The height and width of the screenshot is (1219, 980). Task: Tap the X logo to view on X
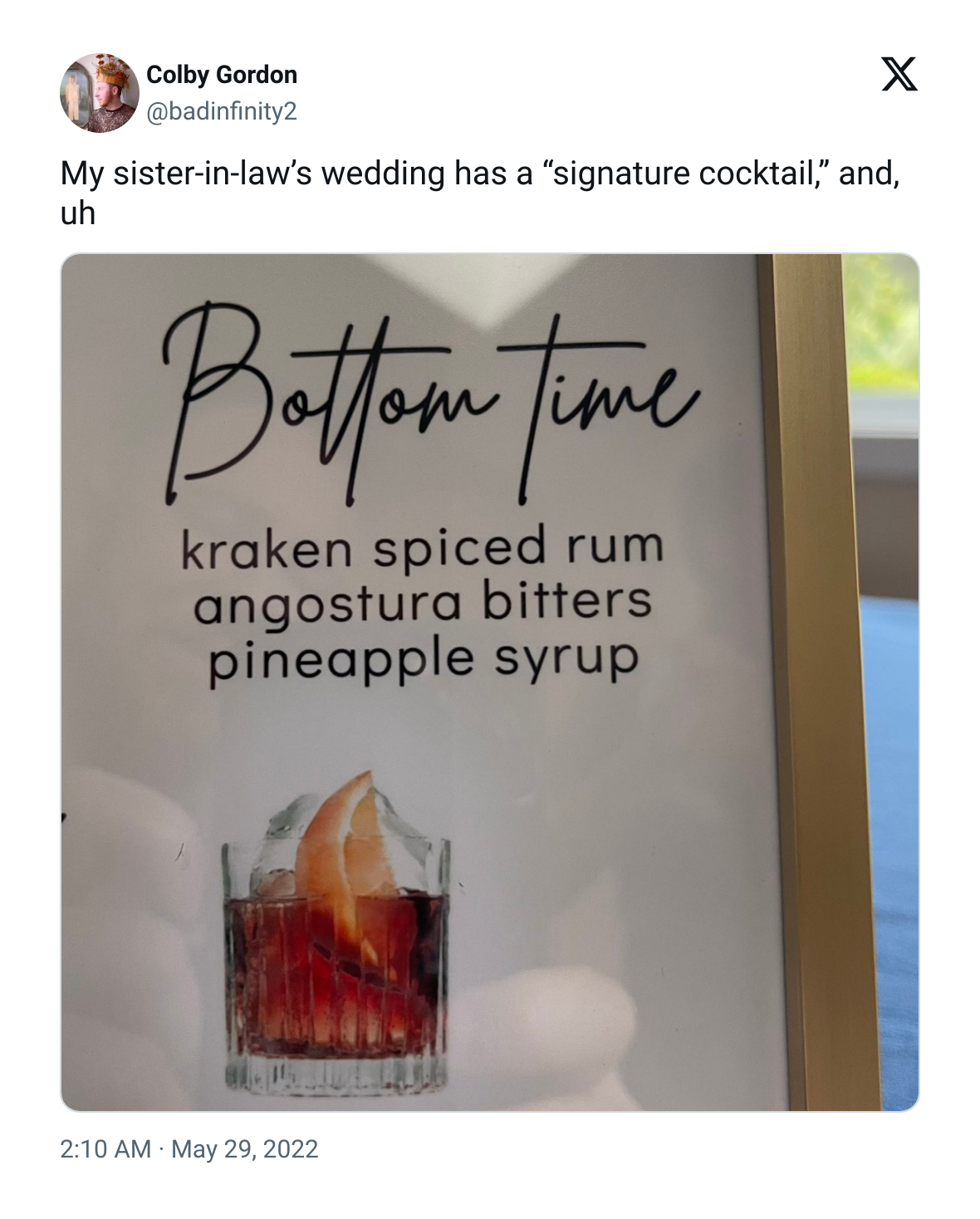(899, 75)
